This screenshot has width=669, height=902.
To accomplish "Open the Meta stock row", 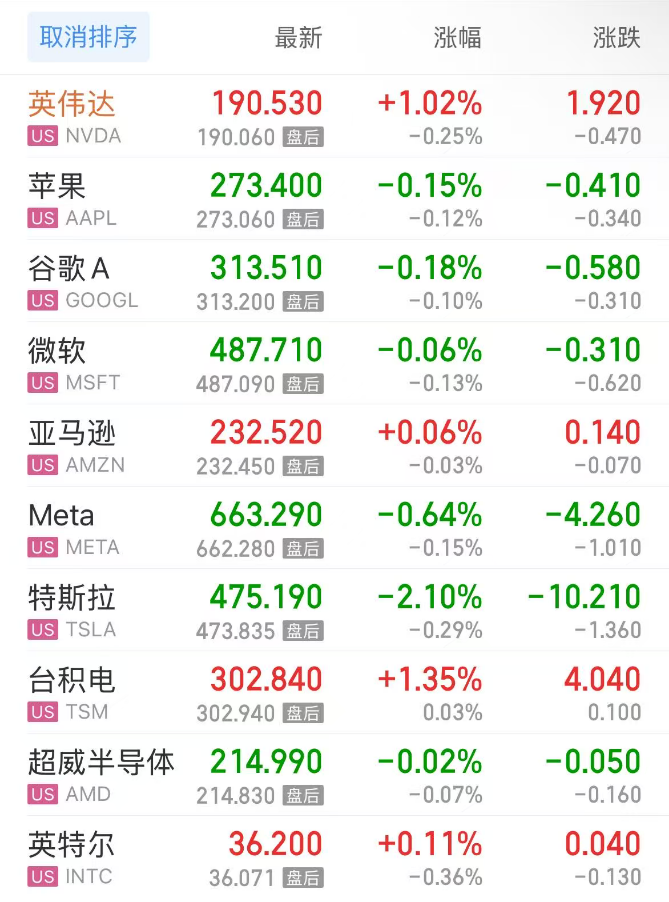I will pos(334,528).
